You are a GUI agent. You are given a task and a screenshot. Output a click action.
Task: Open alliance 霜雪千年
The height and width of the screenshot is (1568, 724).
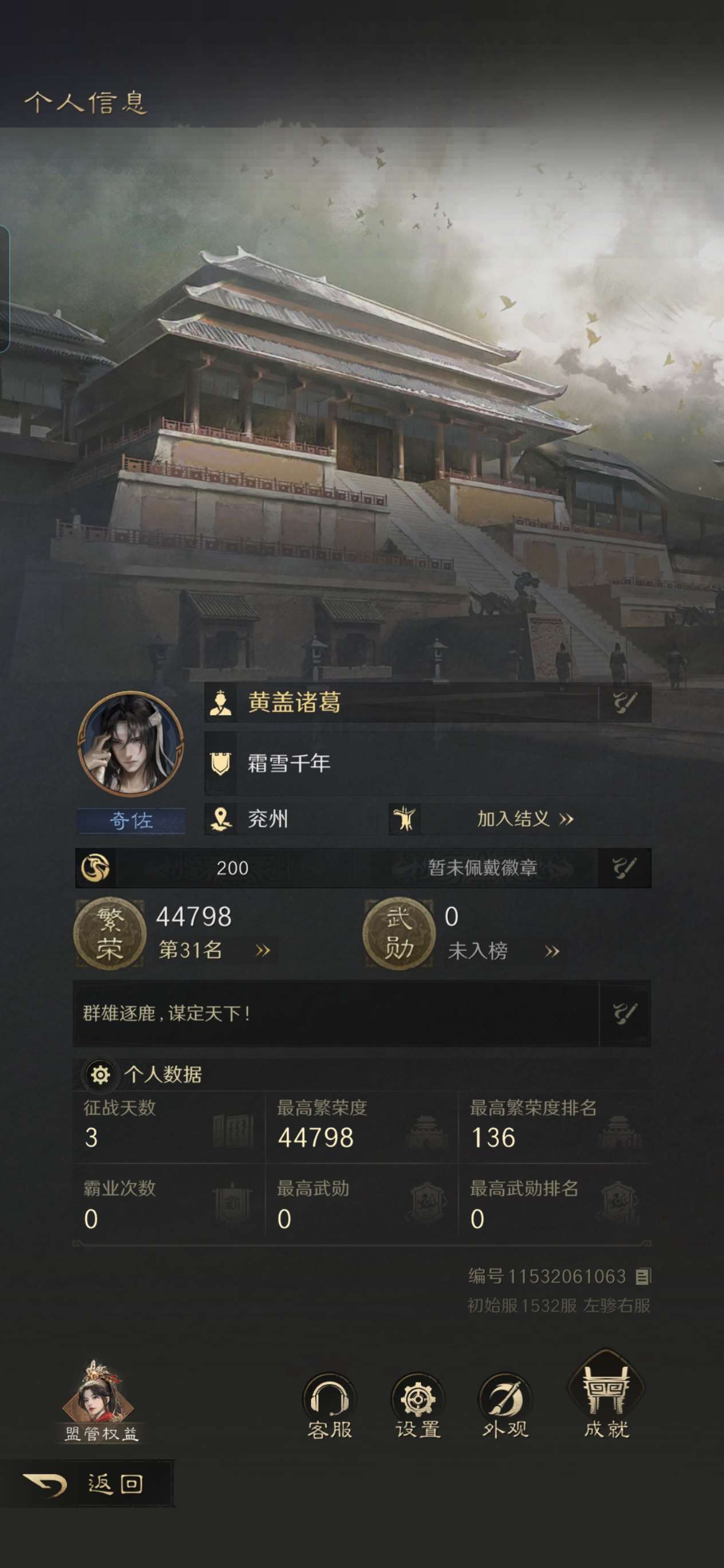427,763
